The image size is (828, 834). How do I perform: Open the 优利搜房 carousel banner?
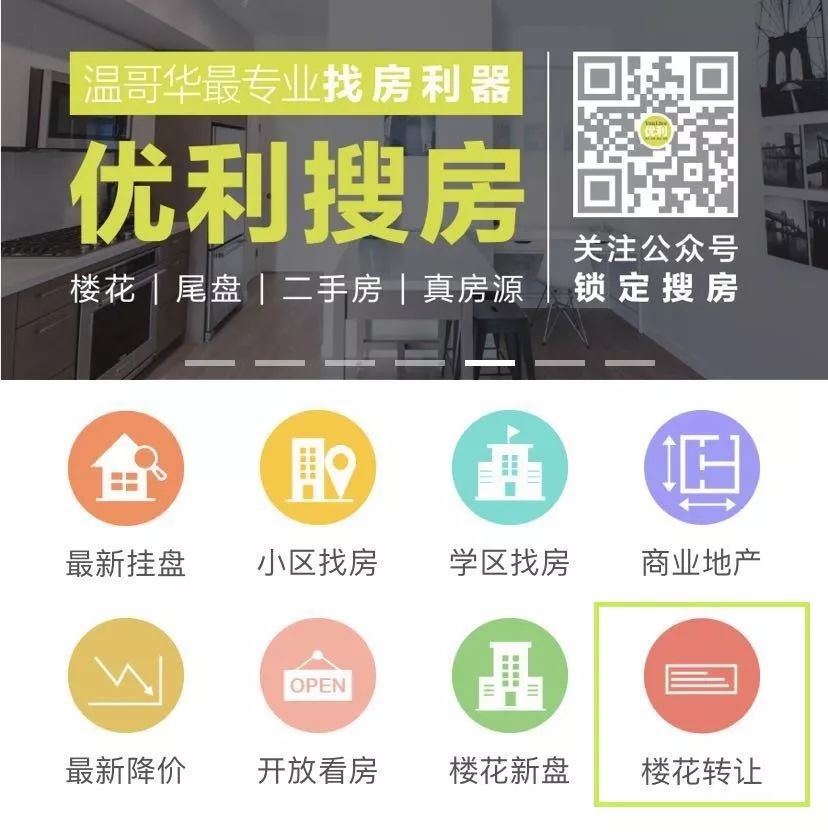point(300,190)
